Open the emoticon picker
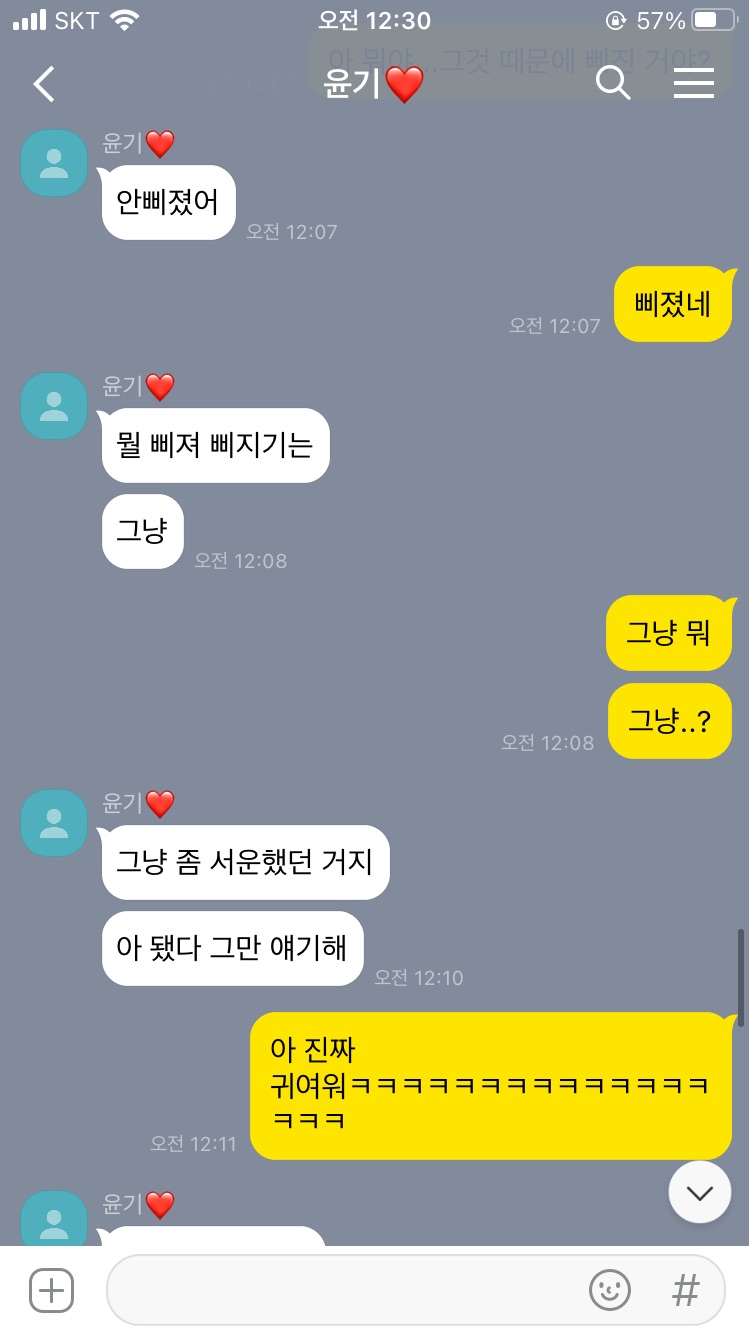This screenshot has width=749, height=1334. pos(610,1290)
